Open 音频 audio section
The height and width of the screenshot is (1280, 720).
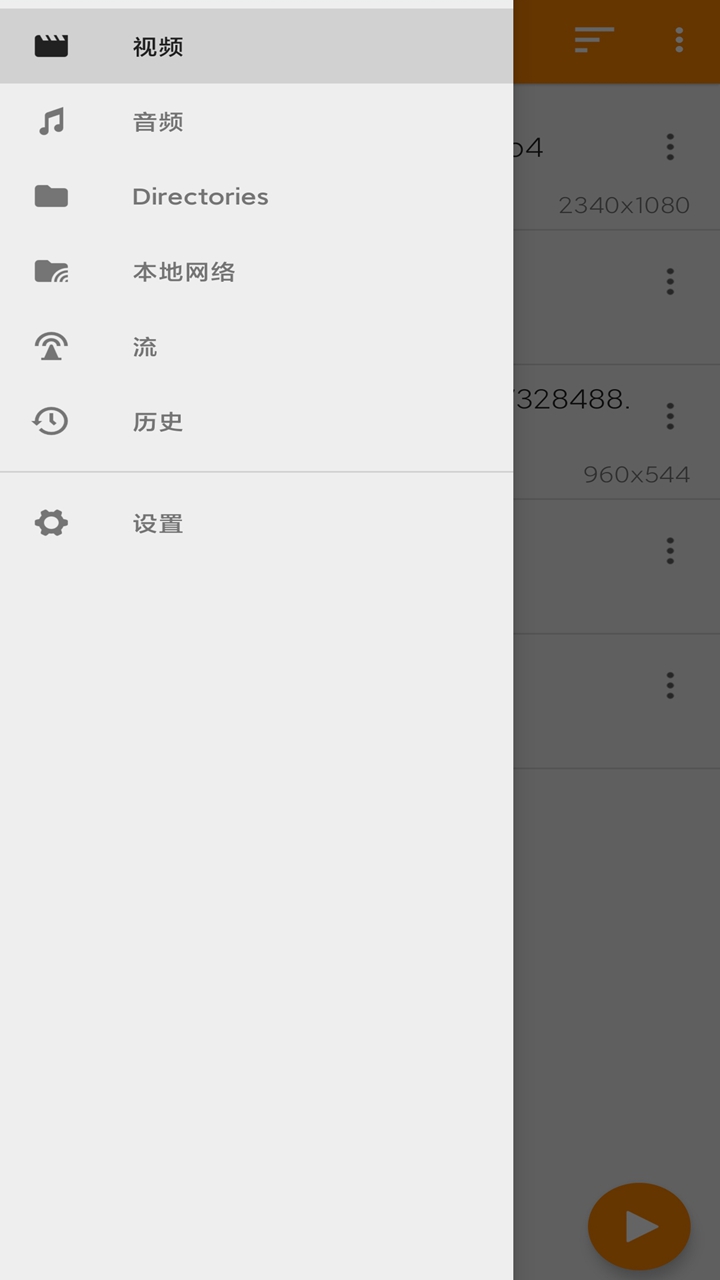(x=157, y=122)
